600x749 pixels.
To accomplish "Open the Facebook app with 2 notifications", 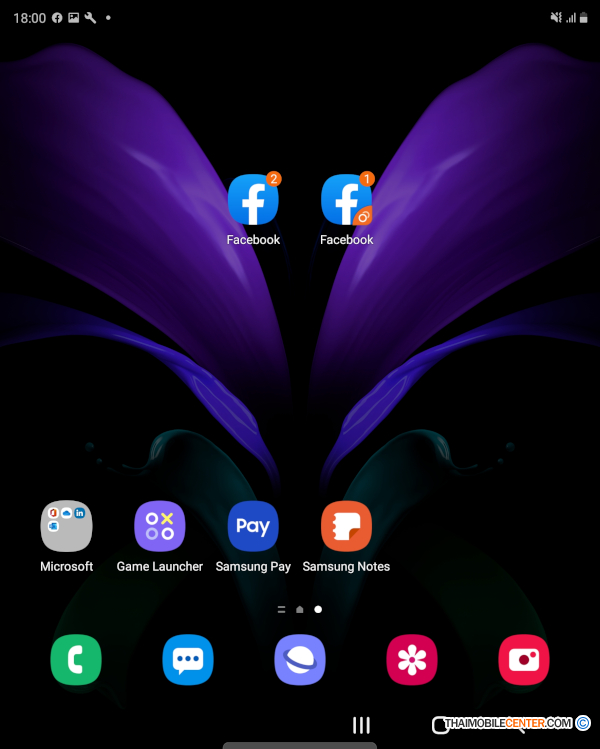I will click(253, 201).
